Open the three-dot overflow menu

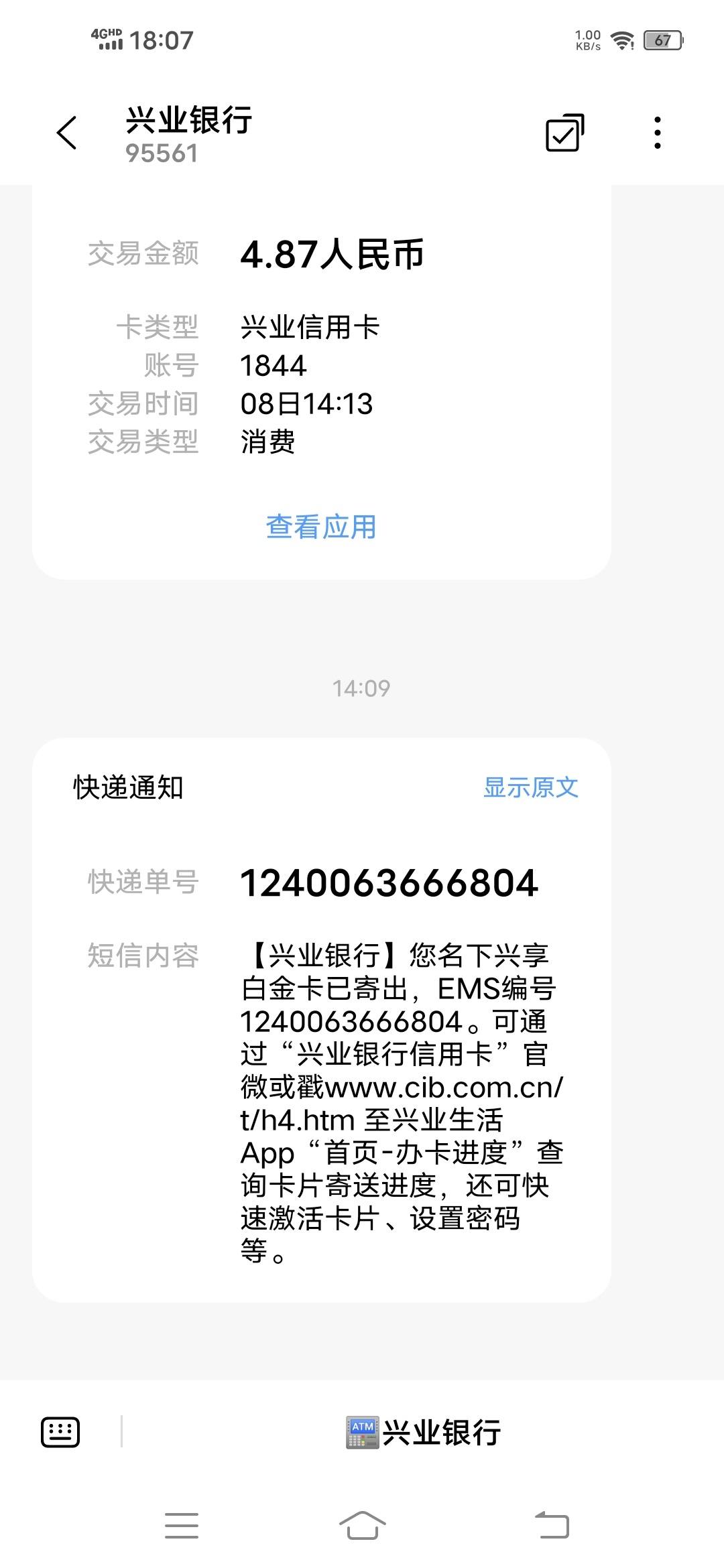(x=658, y=133)
